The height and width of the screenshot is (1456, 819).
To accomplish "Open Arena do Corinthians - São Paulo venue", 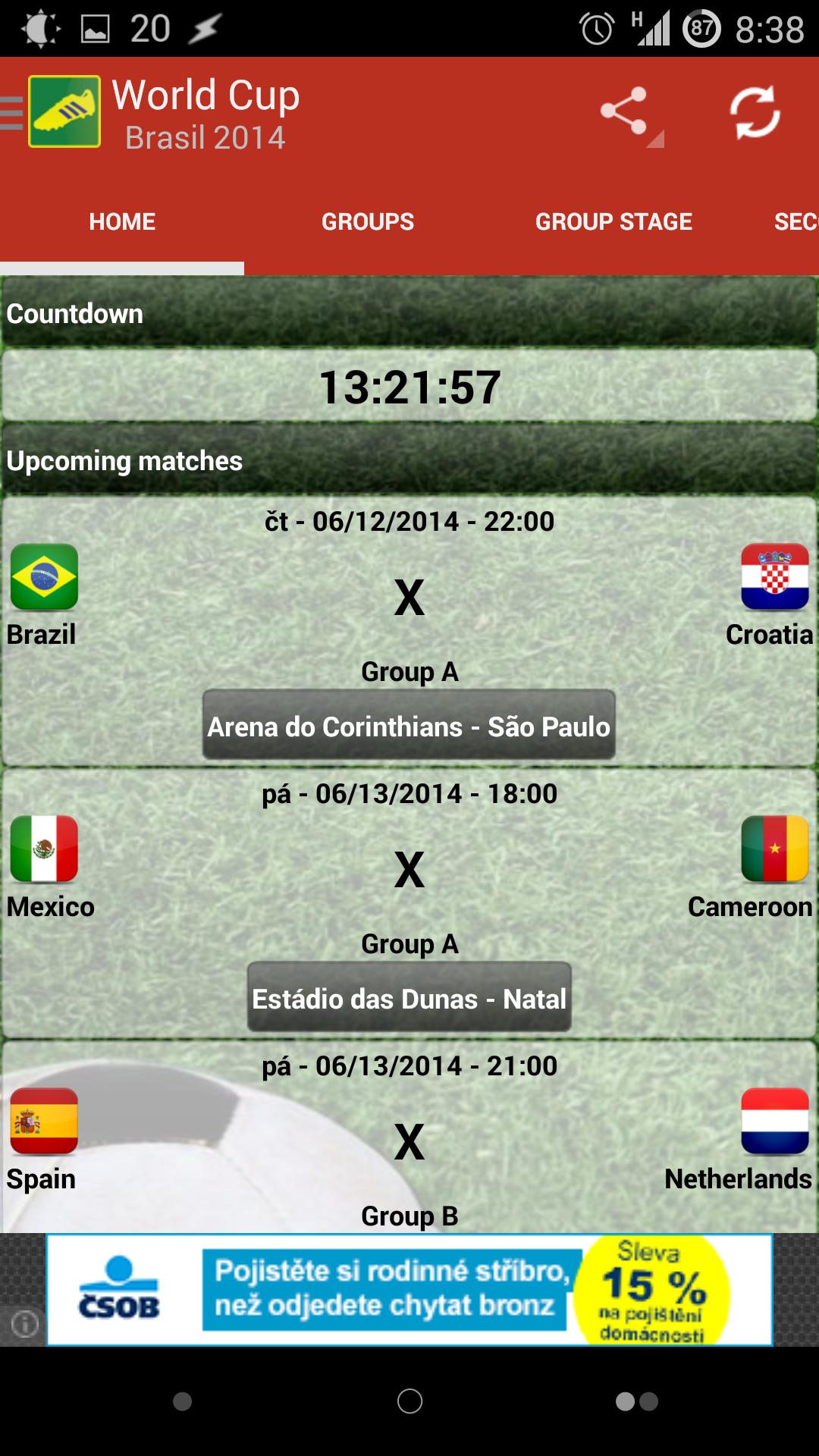I will tap(409, 725).
